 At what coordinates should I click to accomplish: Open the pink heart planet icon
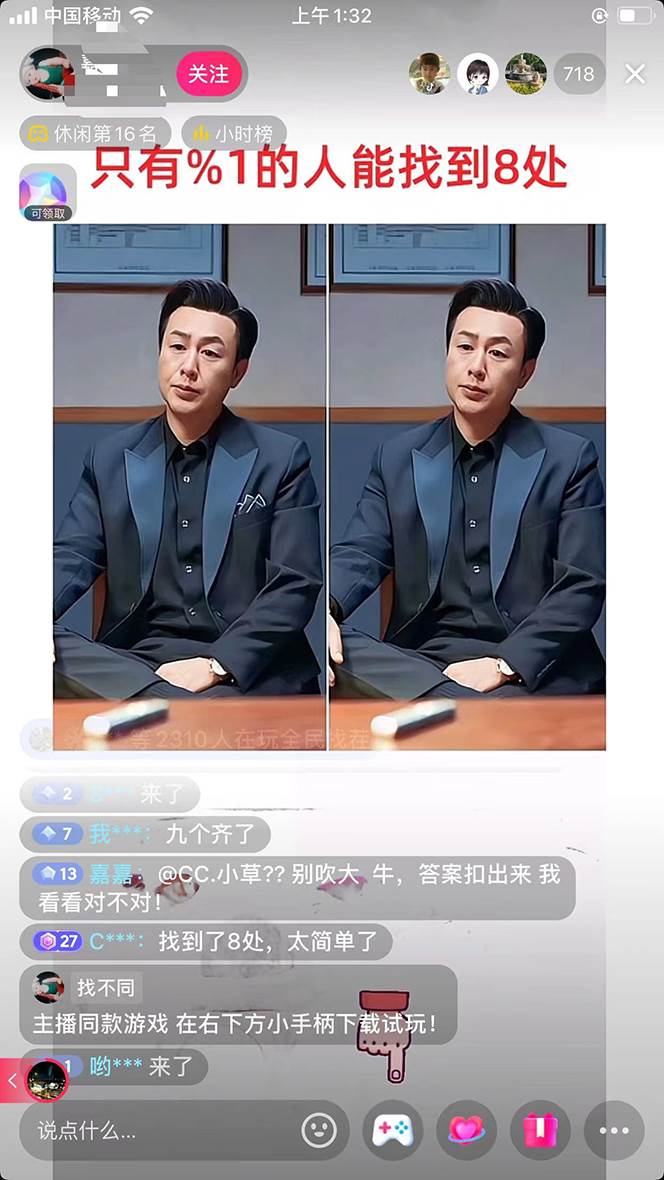(x=466, y=1131)
